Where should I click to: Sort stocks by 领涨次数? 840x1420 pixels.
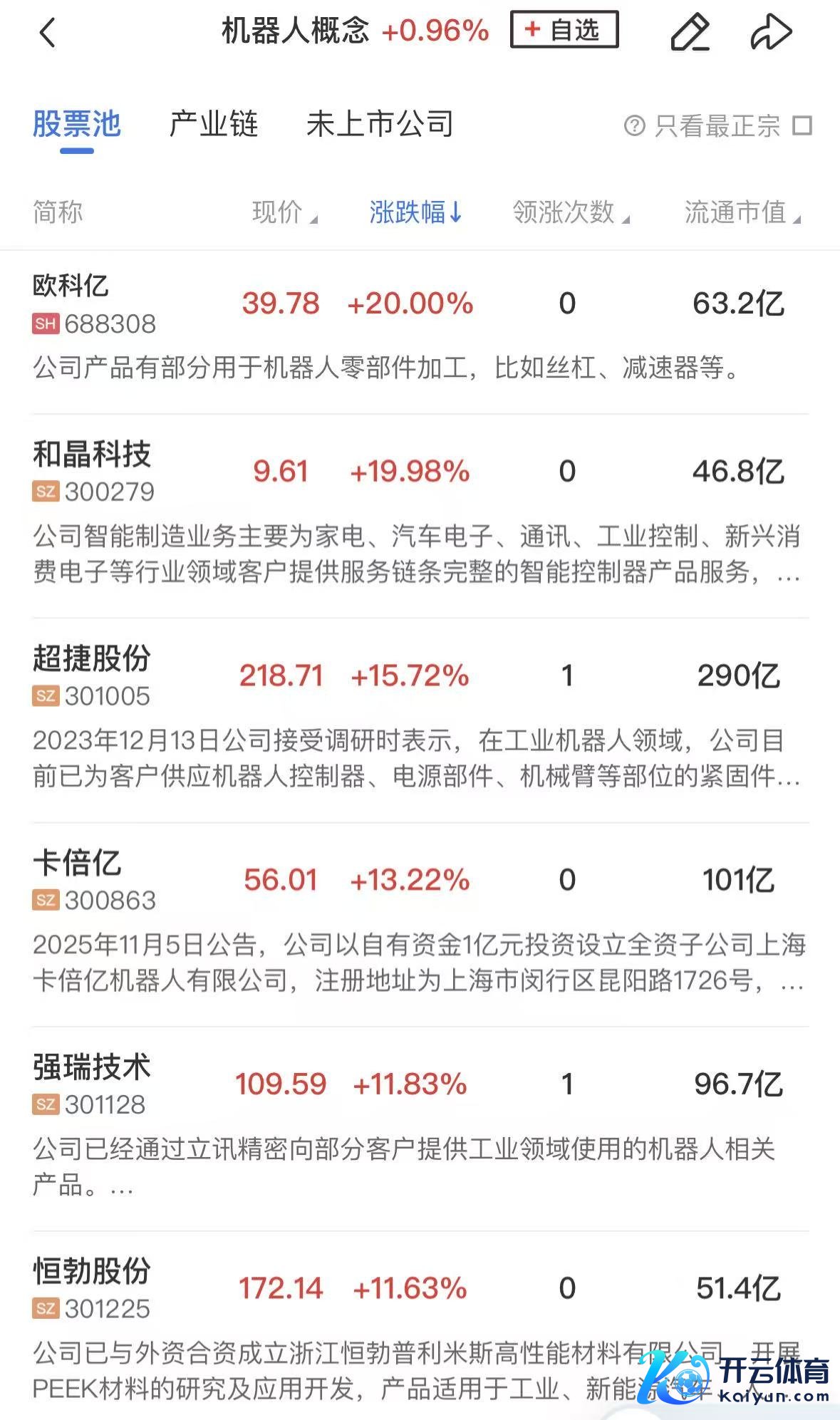571,212
